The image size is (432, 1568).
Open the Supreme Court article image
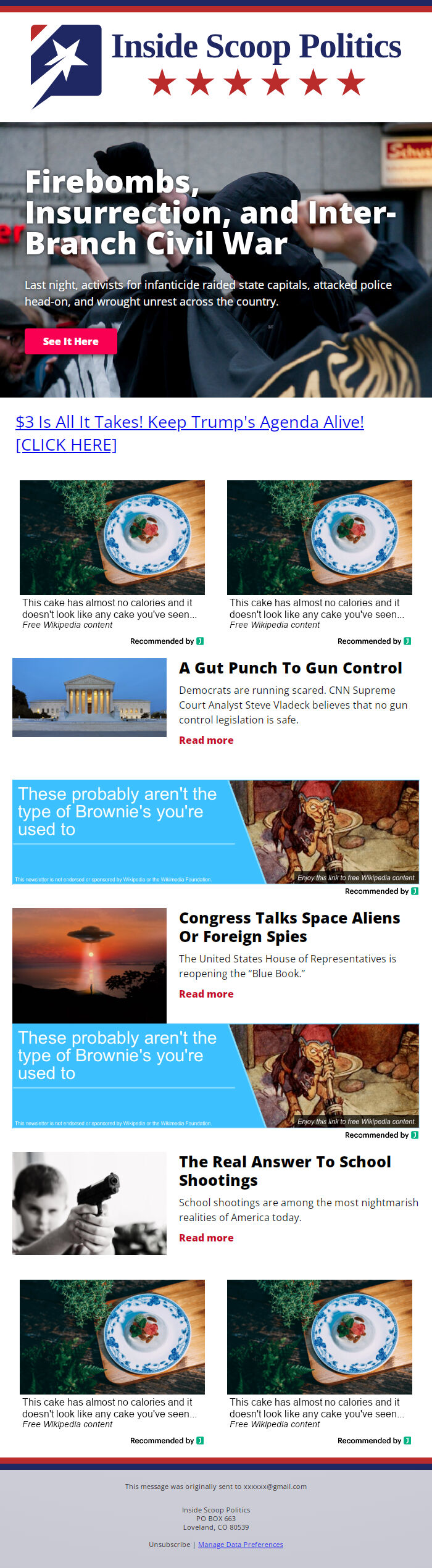tap(89, 698)
